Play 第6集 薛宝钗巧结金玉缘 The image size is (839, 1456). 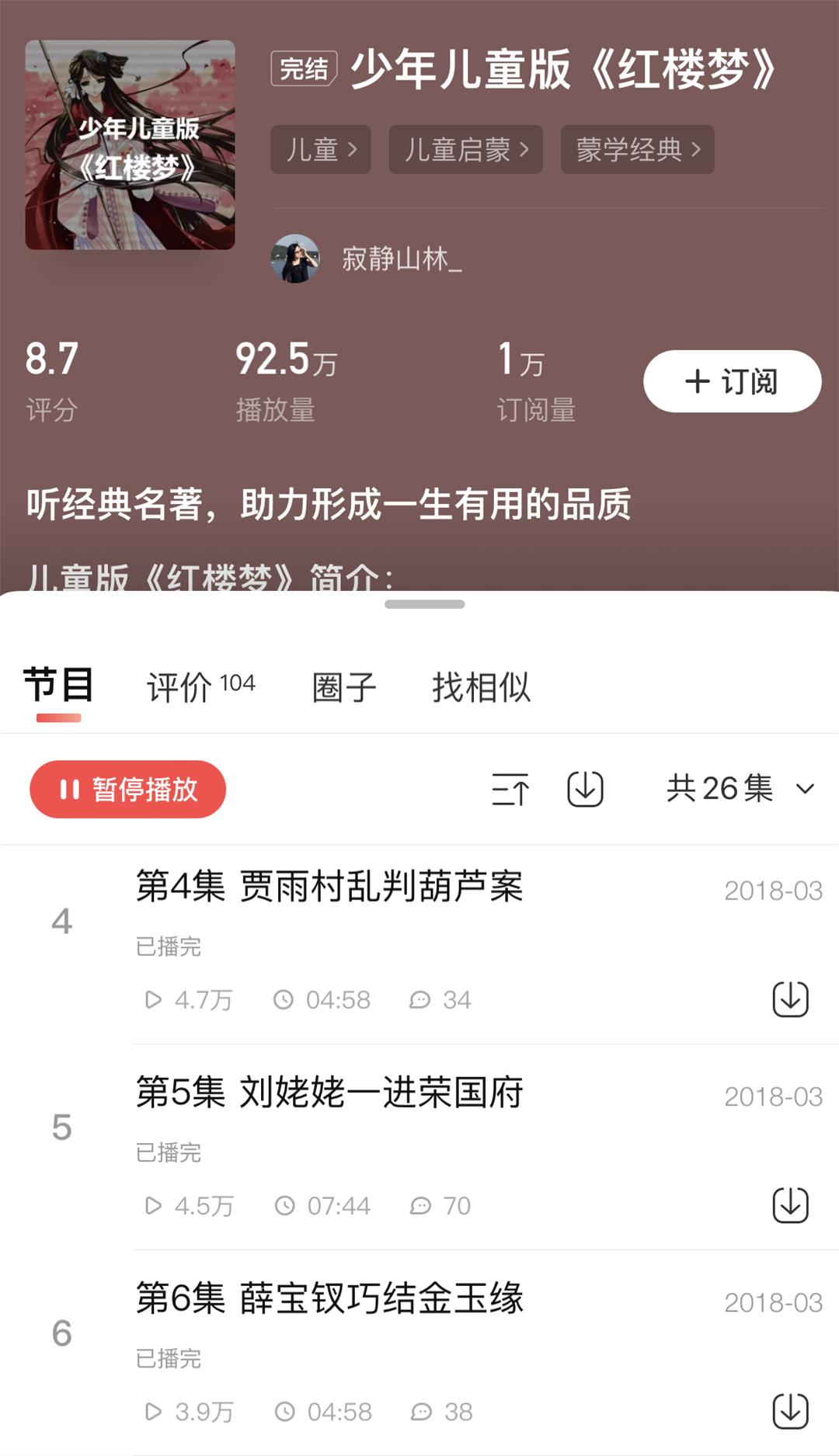click(329, 1298)
